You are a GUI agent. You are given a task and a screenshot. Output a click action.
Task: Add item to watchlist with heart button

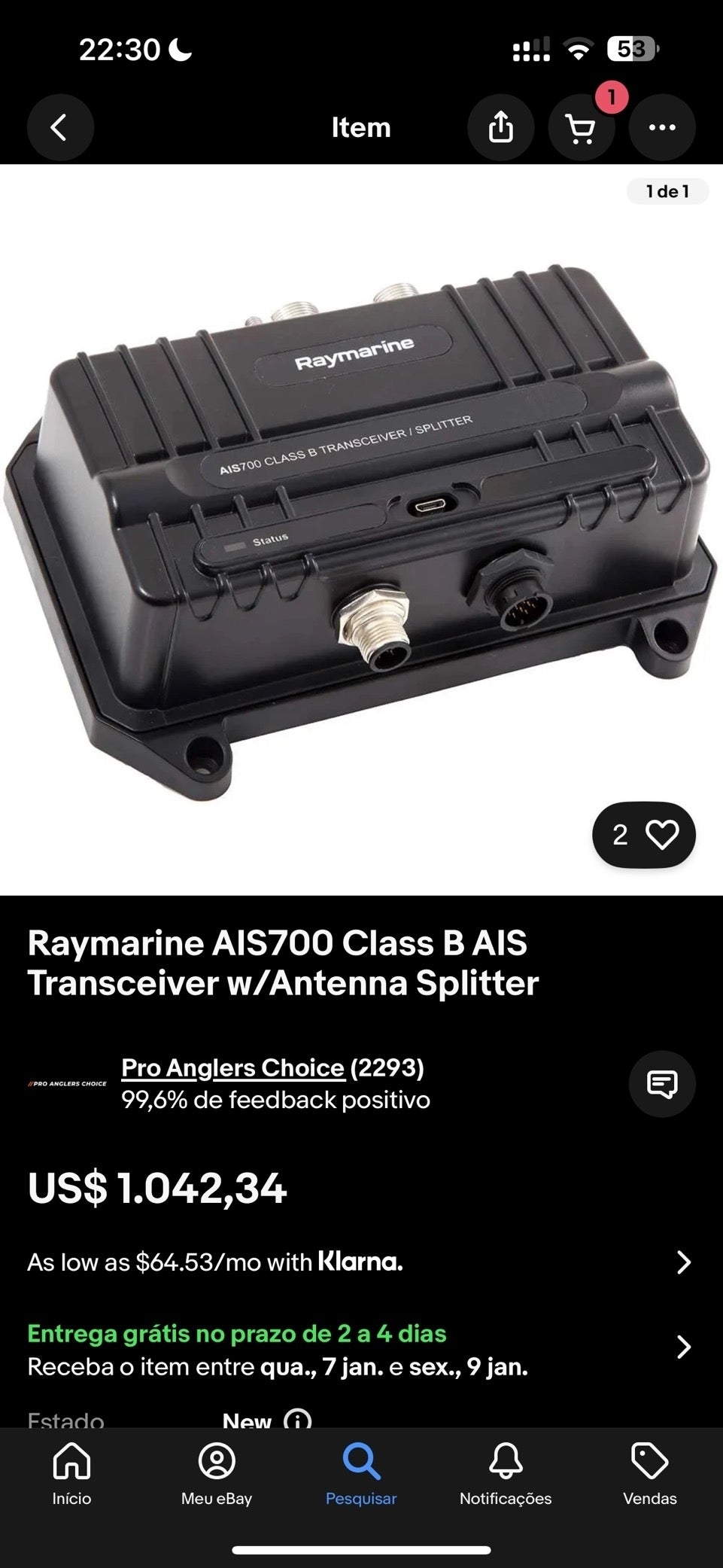pyautogui.click(x=644, y=835)
